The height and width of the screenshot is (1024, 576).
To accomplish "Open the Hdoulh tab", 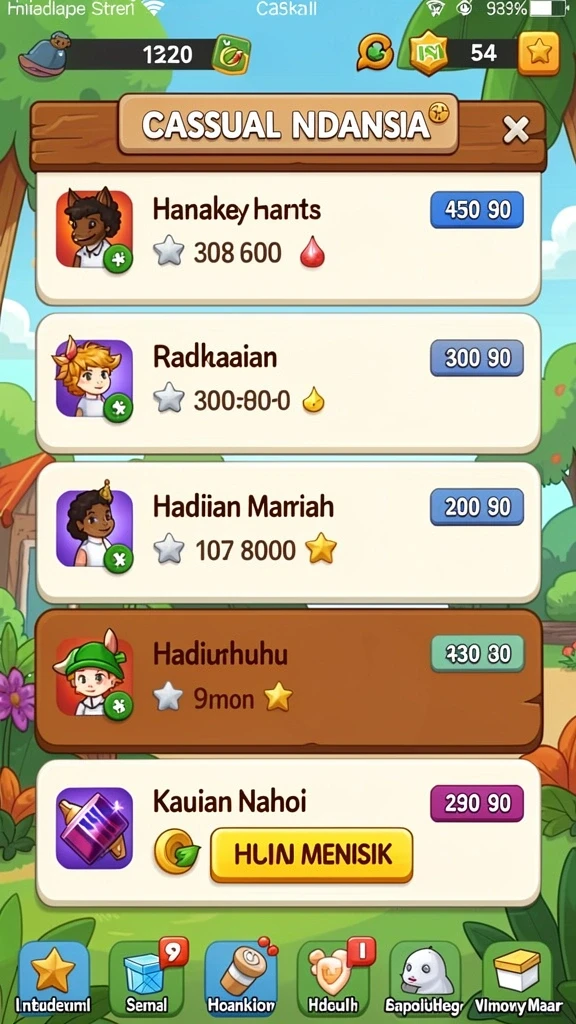I will point(333,978).
